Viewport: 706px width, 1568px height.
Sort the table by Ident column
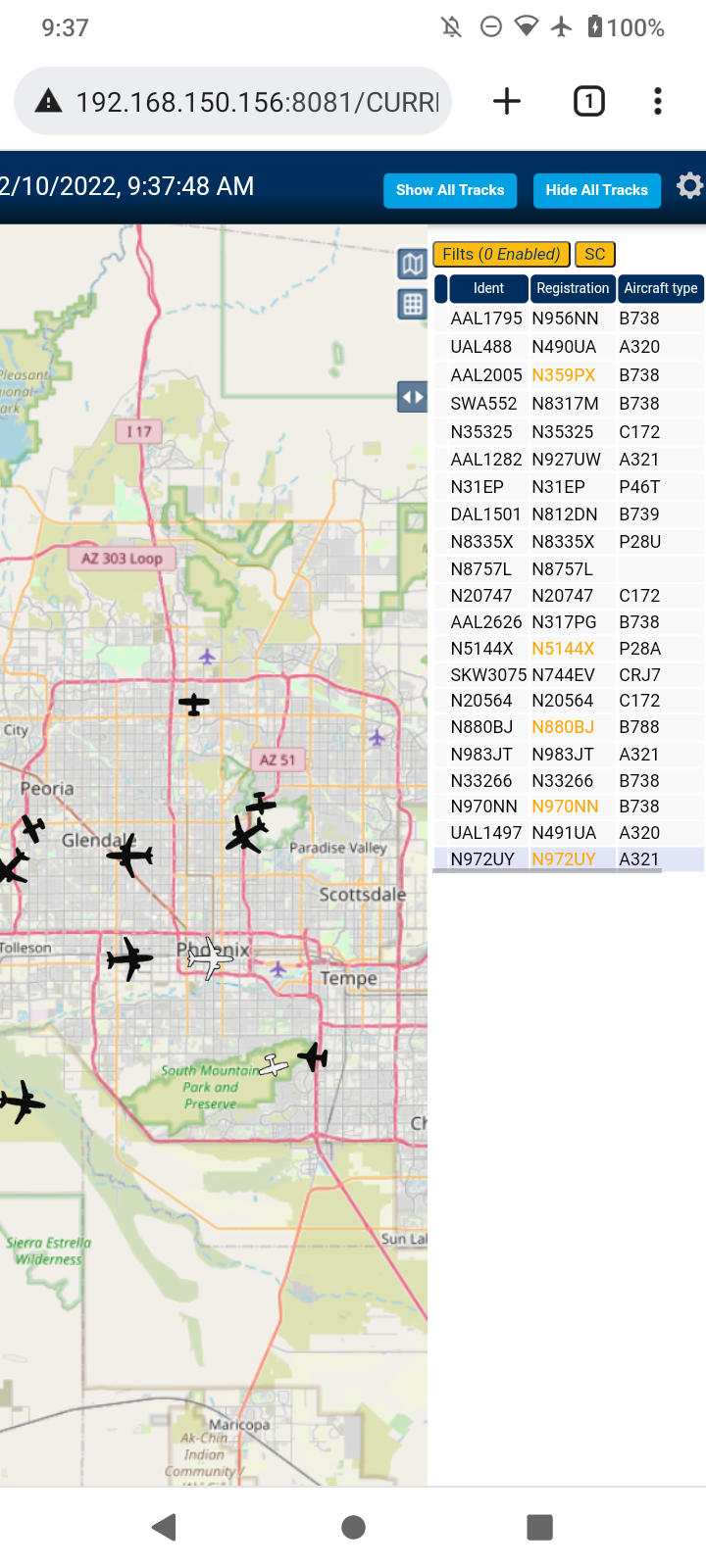pyautogui.click(x=488, y=288)
